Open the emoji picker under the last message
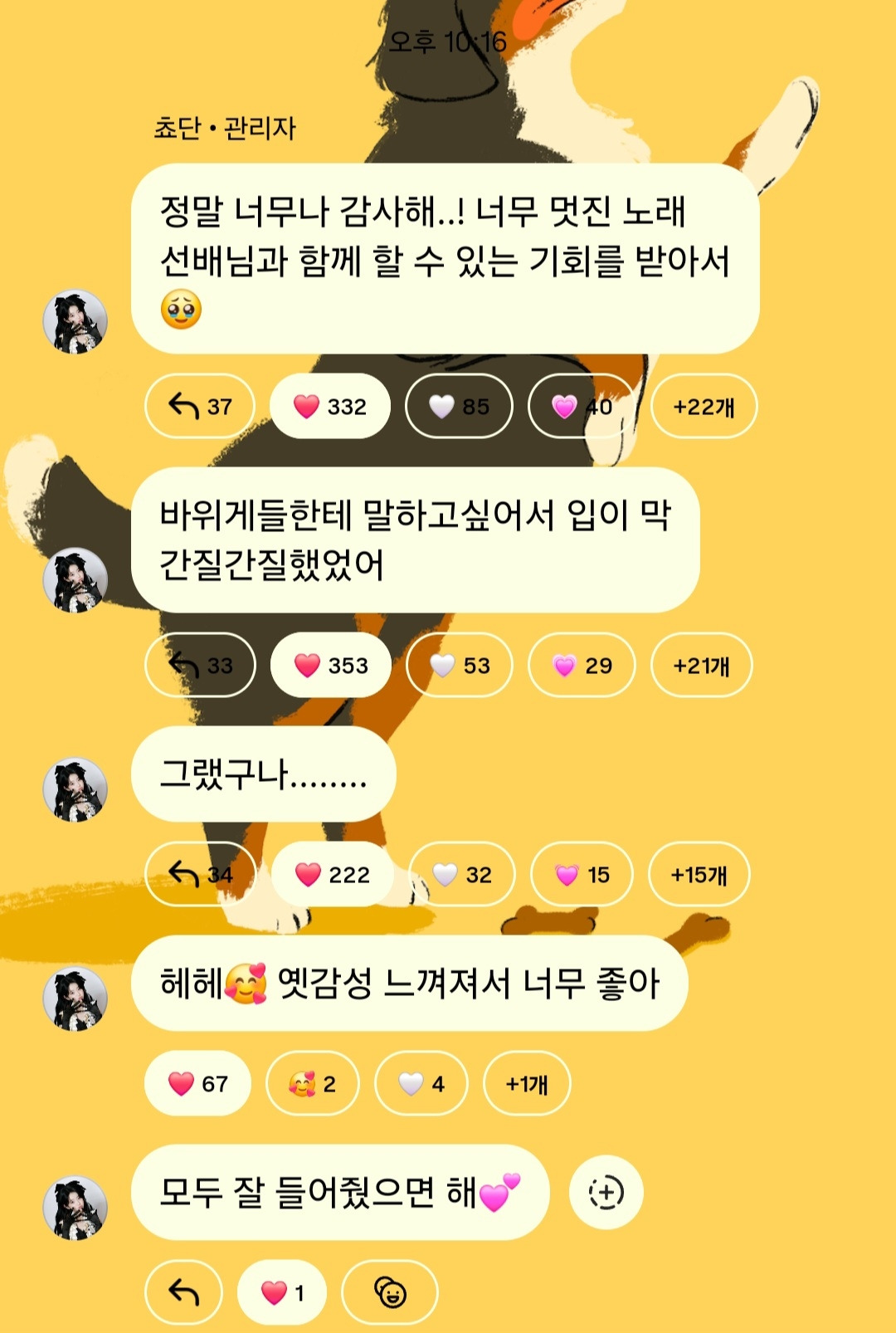Viewport: 896px width, 1333px height. (x=390, y=1292)
